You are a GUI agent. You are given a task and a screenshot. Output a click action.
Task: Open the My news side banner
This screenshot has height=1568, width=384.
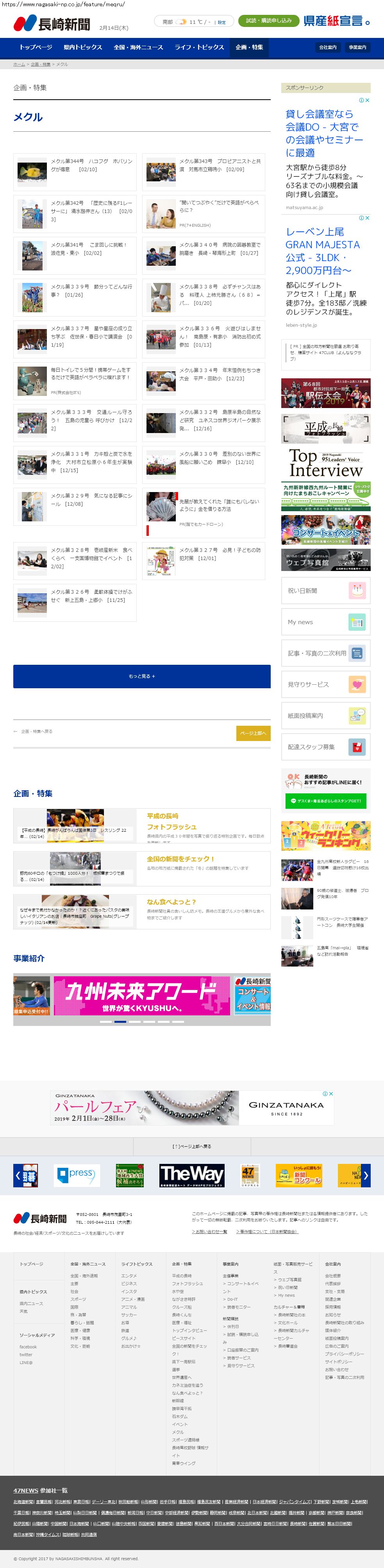[325, 622]
